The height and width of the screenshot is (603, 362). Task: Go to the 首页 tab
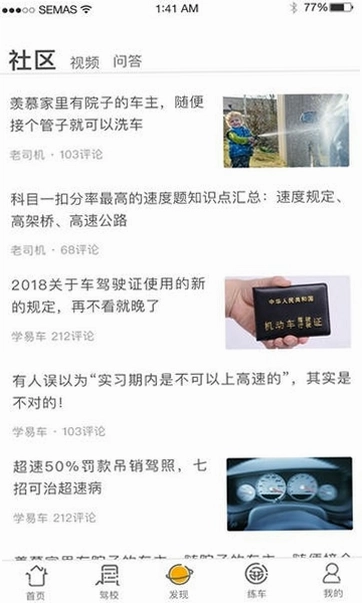tap(36, 582)
